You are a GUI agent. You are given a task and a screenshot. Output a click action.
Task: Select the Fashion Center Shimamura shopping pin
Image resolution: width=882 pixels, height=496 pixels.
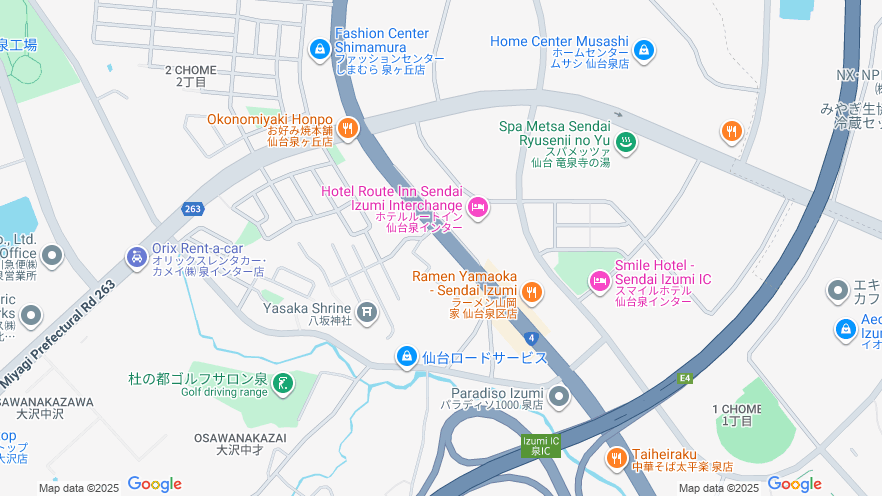(319, 48)
